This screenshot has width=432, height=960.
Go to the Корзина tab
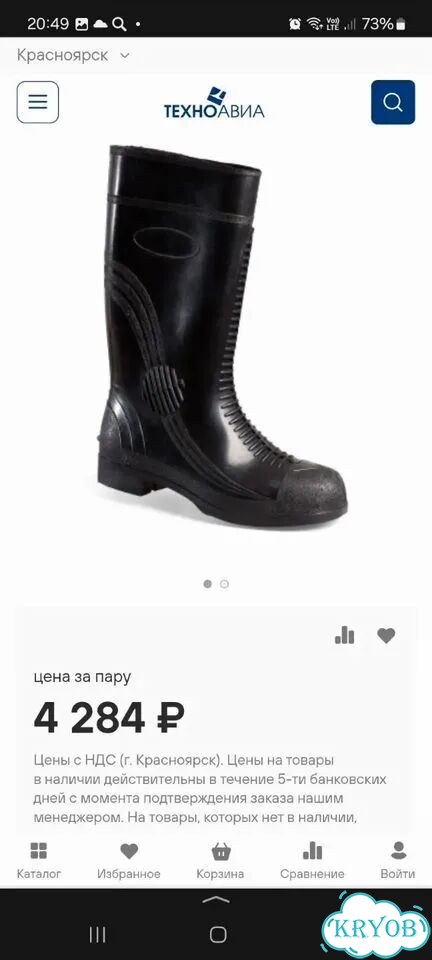220,860
